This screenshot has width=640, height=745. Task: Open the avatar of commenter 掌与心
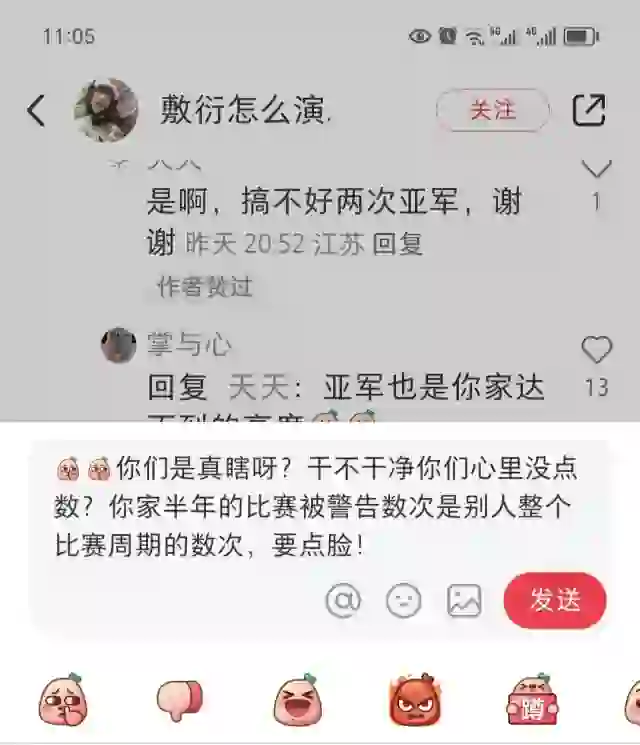(118, 345)
